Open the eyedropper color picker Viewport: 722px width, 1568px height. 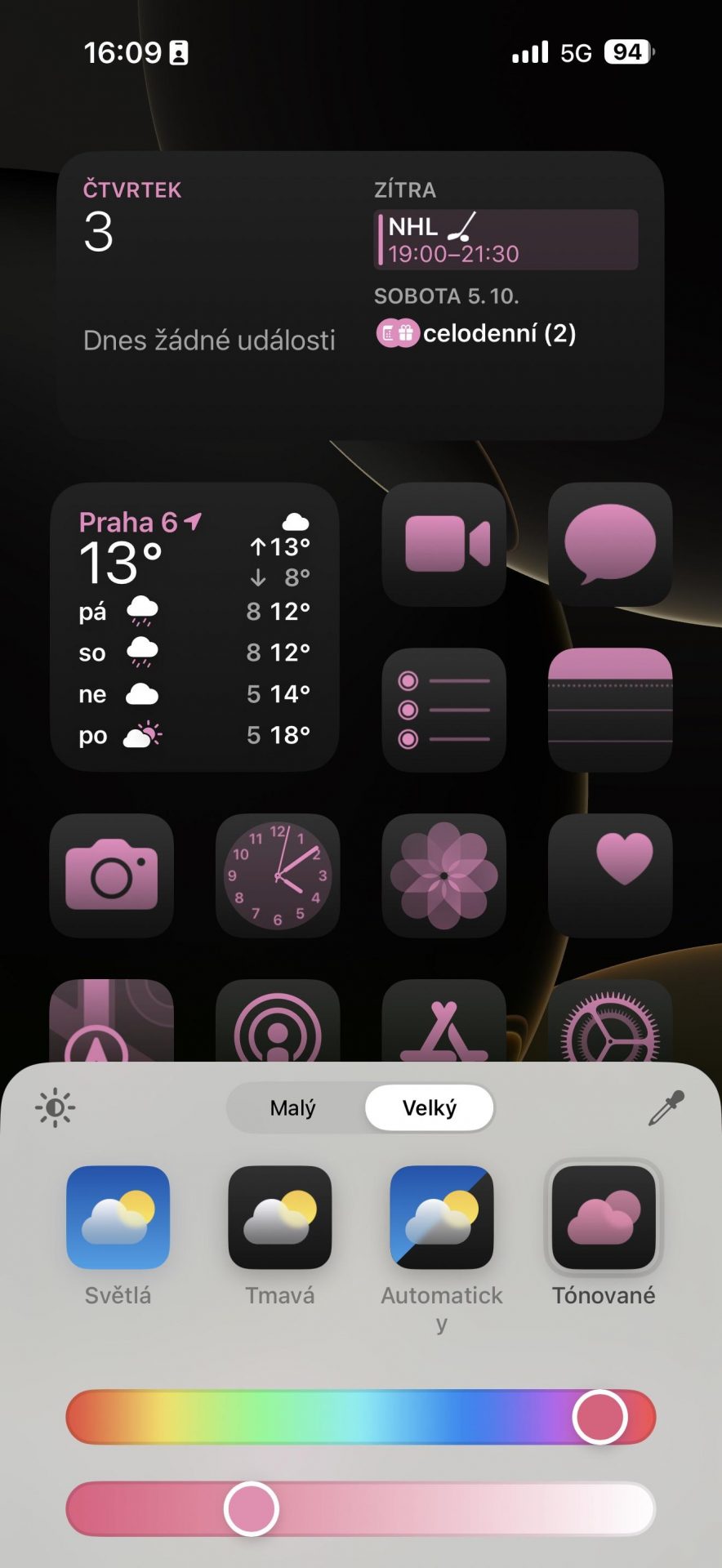click(666, 1108)
